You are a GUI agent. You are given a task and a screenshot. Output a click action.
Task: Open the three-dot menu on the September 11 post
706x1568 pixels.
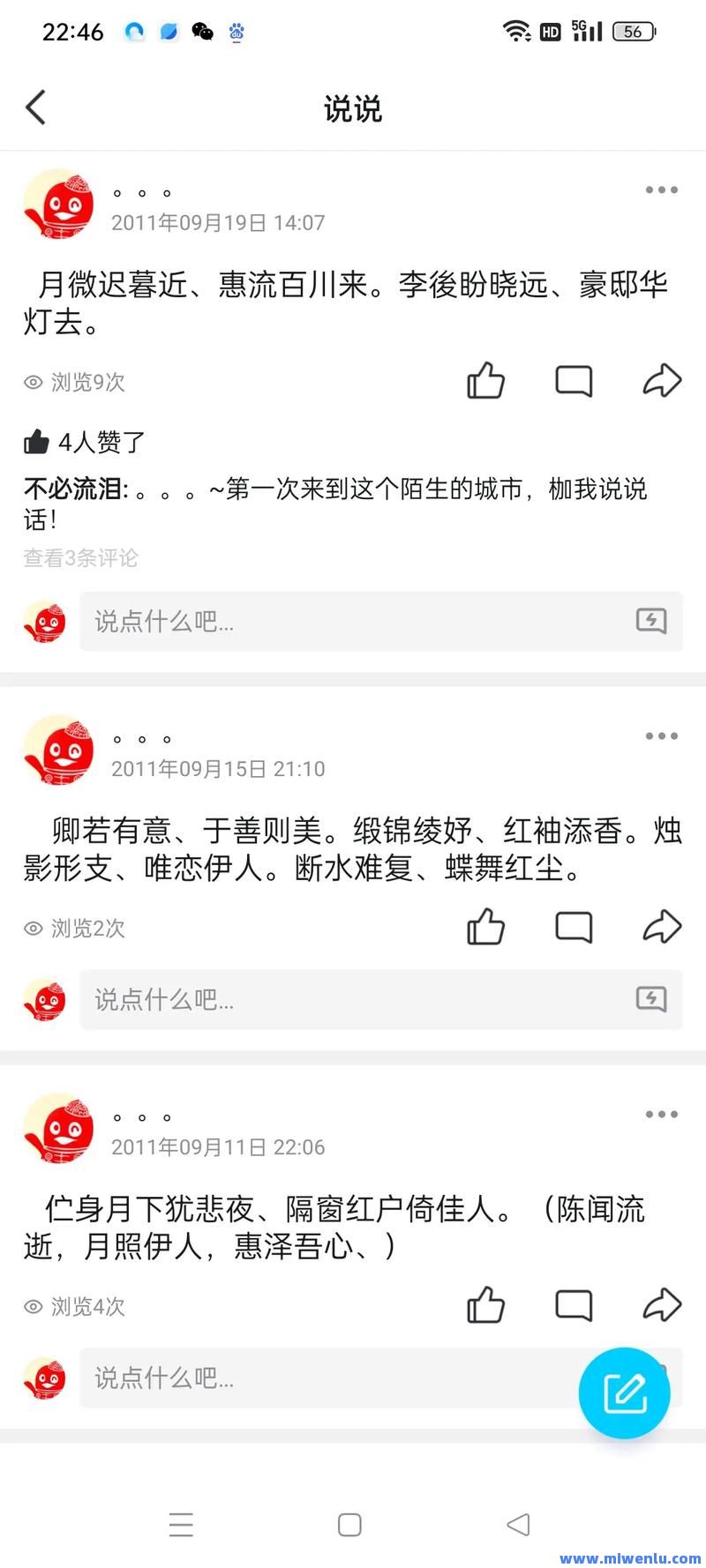pos(660,1114)
